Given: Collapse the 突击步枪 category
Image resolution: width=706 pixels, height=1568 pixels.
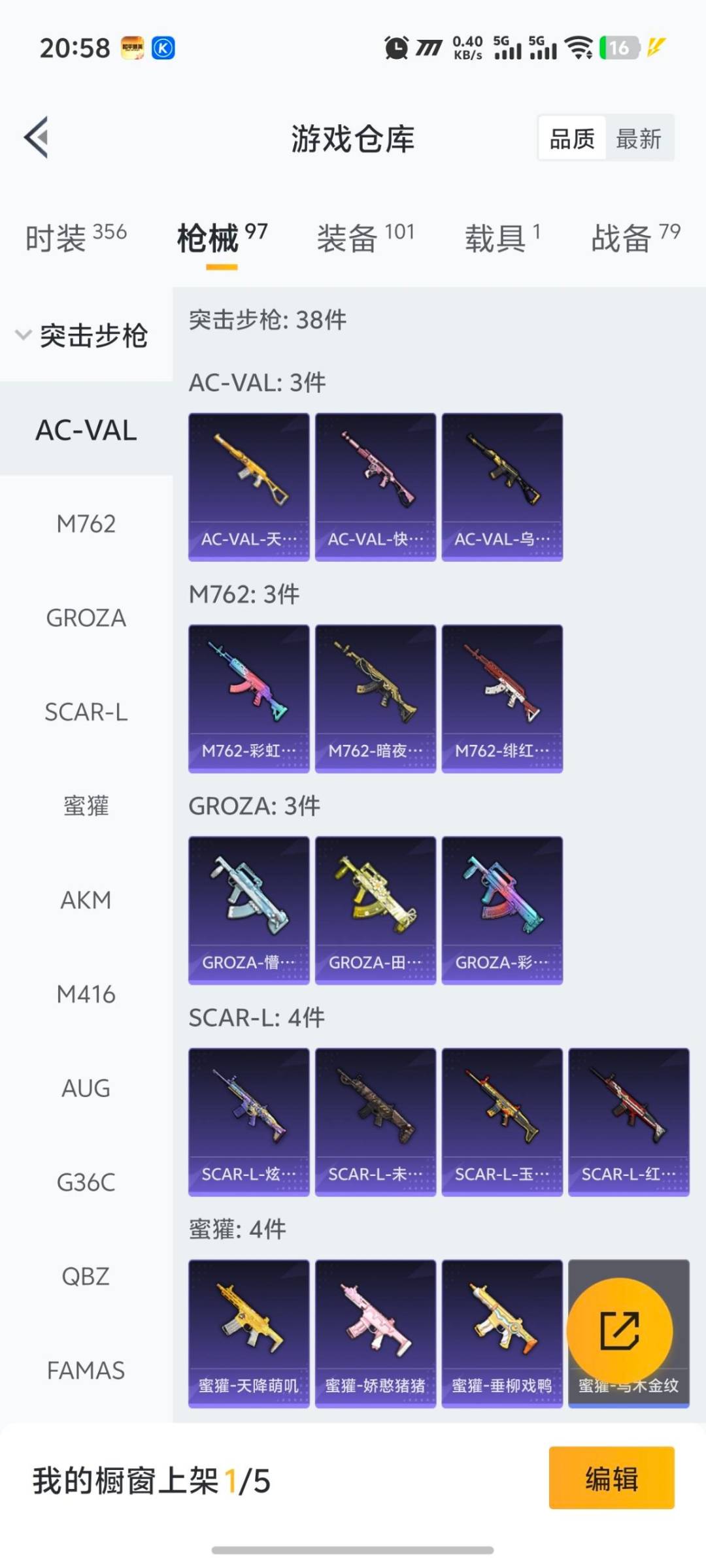Looking at the screenshot, I should (x=82, y=335).
